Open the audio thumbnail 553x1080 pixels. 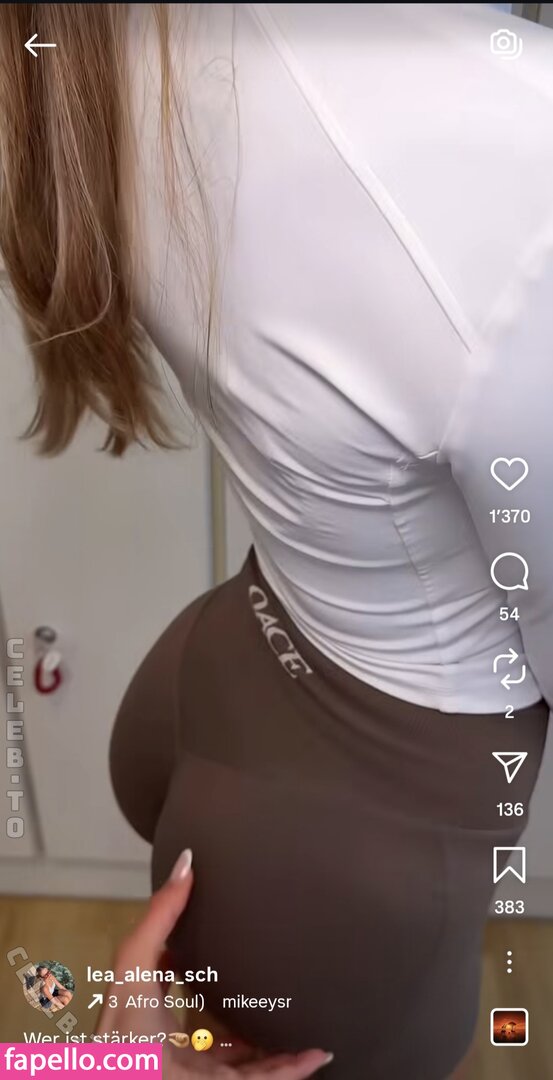pos(510,1027)
